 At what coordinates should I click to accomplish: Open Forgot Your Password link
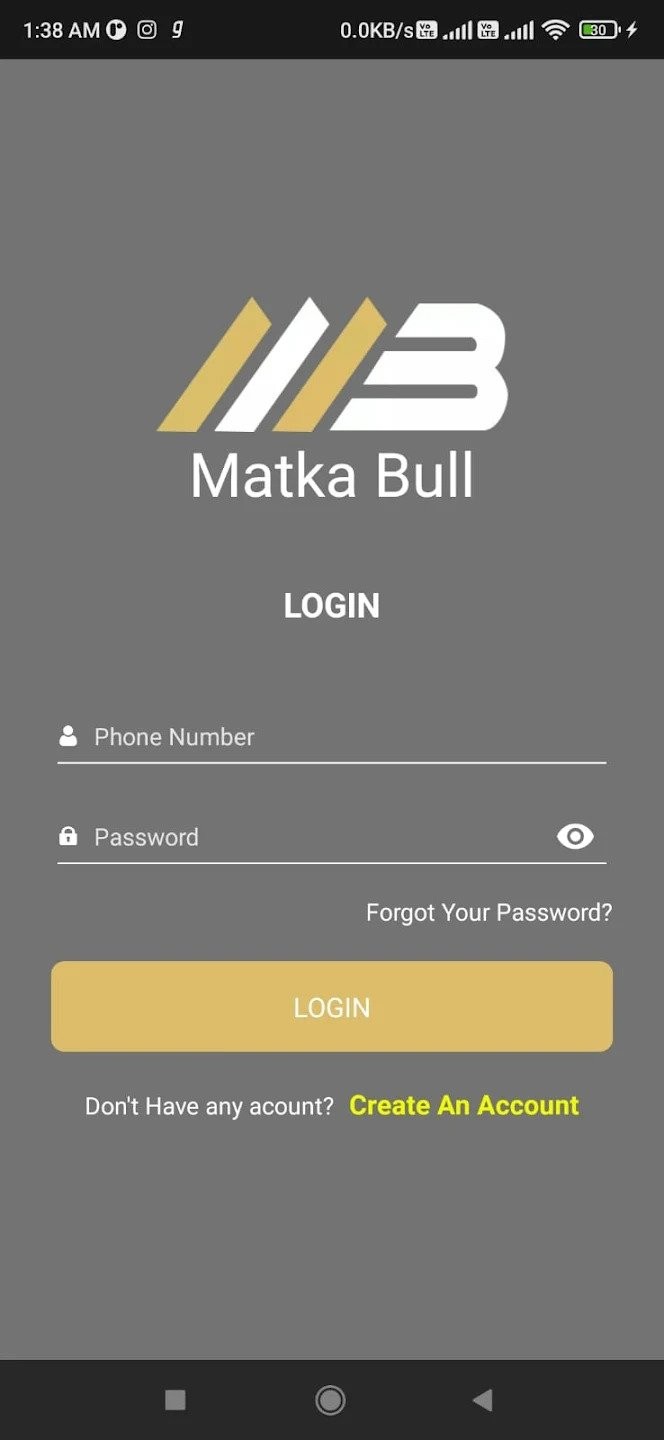(489, 912)
